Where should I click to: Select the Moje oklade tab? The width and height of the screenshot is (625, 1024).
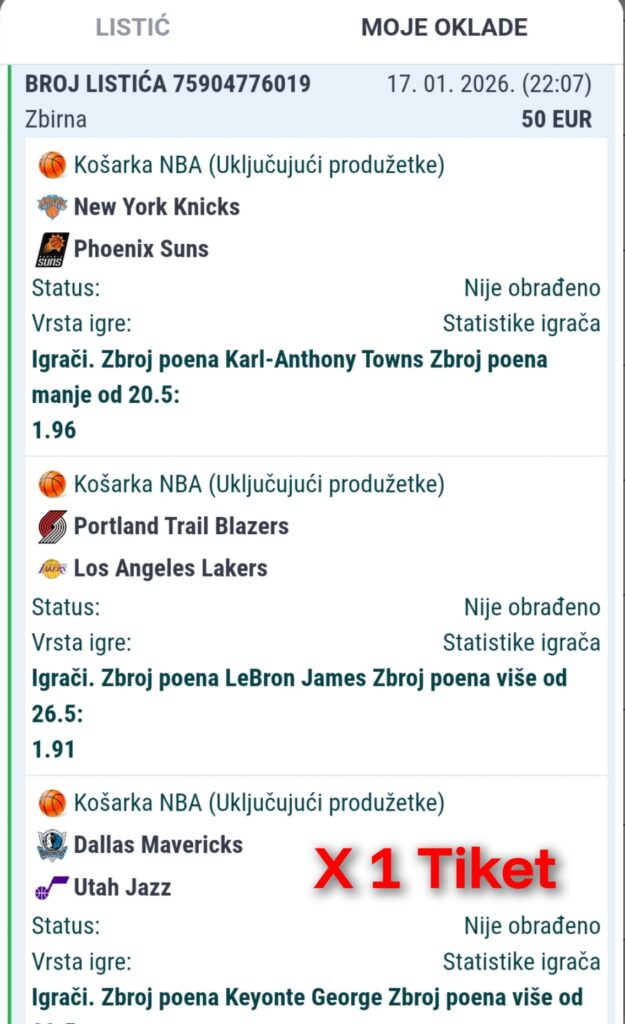click(x=444, y=27)
